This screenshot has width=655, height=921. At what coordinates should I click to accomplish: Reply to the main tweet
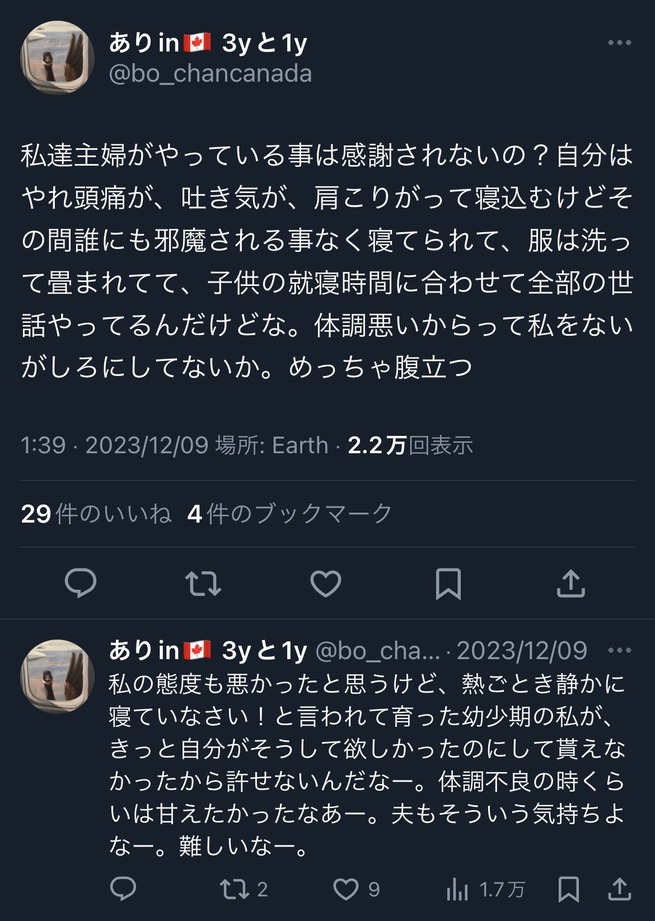pyautogui.click(x=81, y=583)
